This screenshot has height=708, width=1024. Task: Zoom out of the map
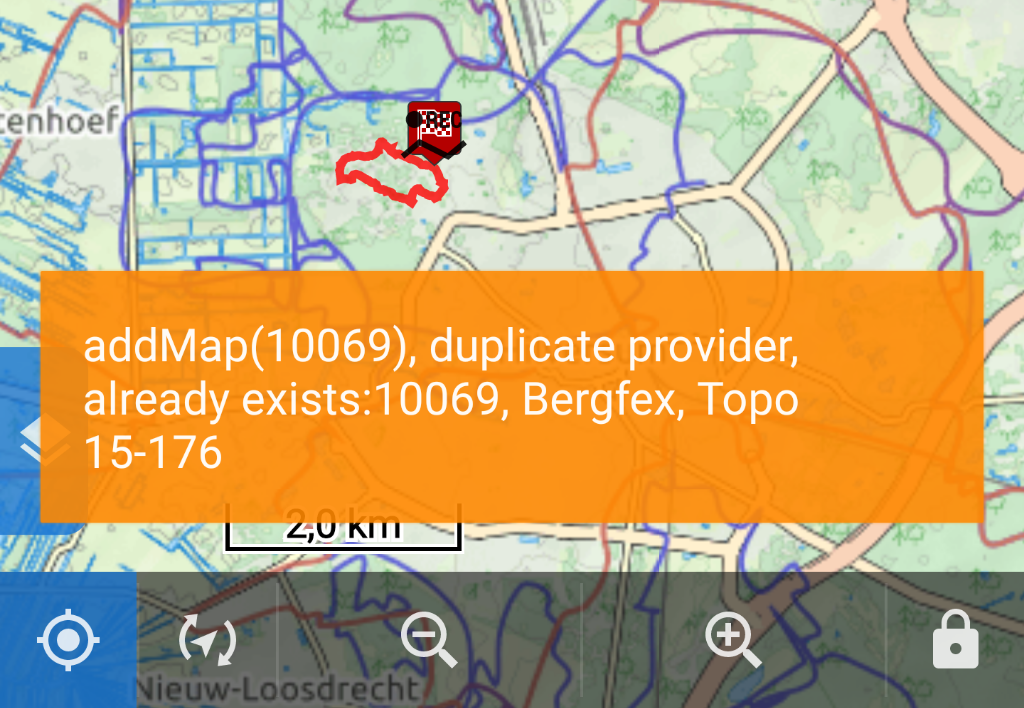pos(428,640)
